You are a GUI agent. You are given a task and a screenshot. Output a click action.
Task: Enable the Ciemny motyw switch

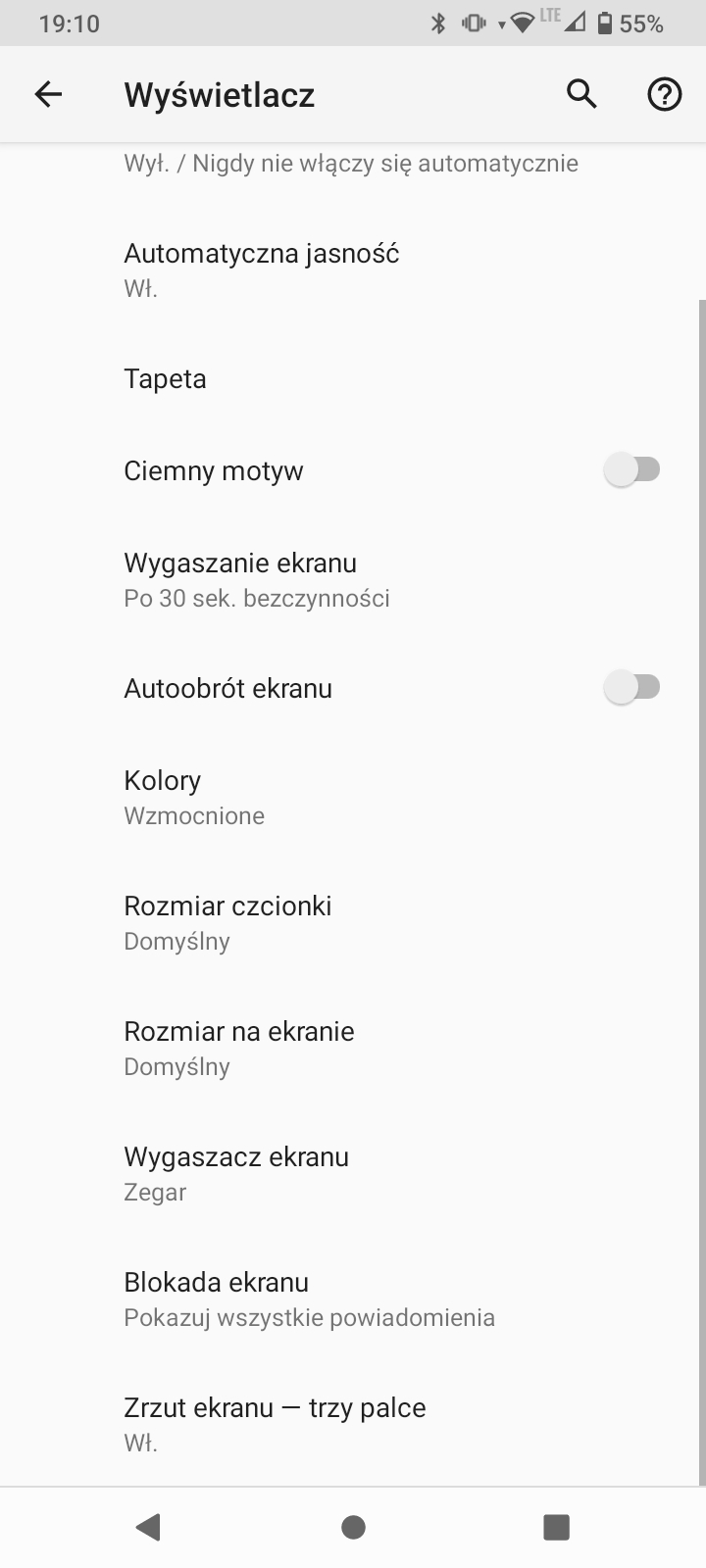[632, 470]
